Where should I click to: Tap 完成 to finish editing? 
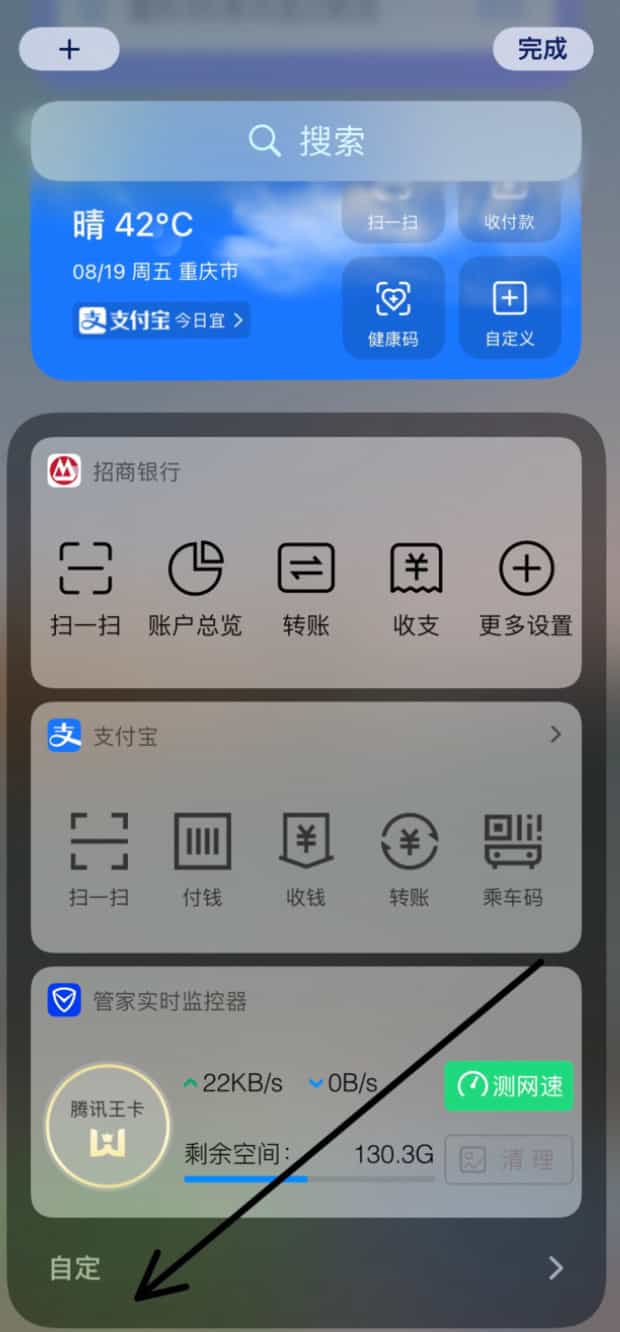pyautogui.click(x=542, y=49)
